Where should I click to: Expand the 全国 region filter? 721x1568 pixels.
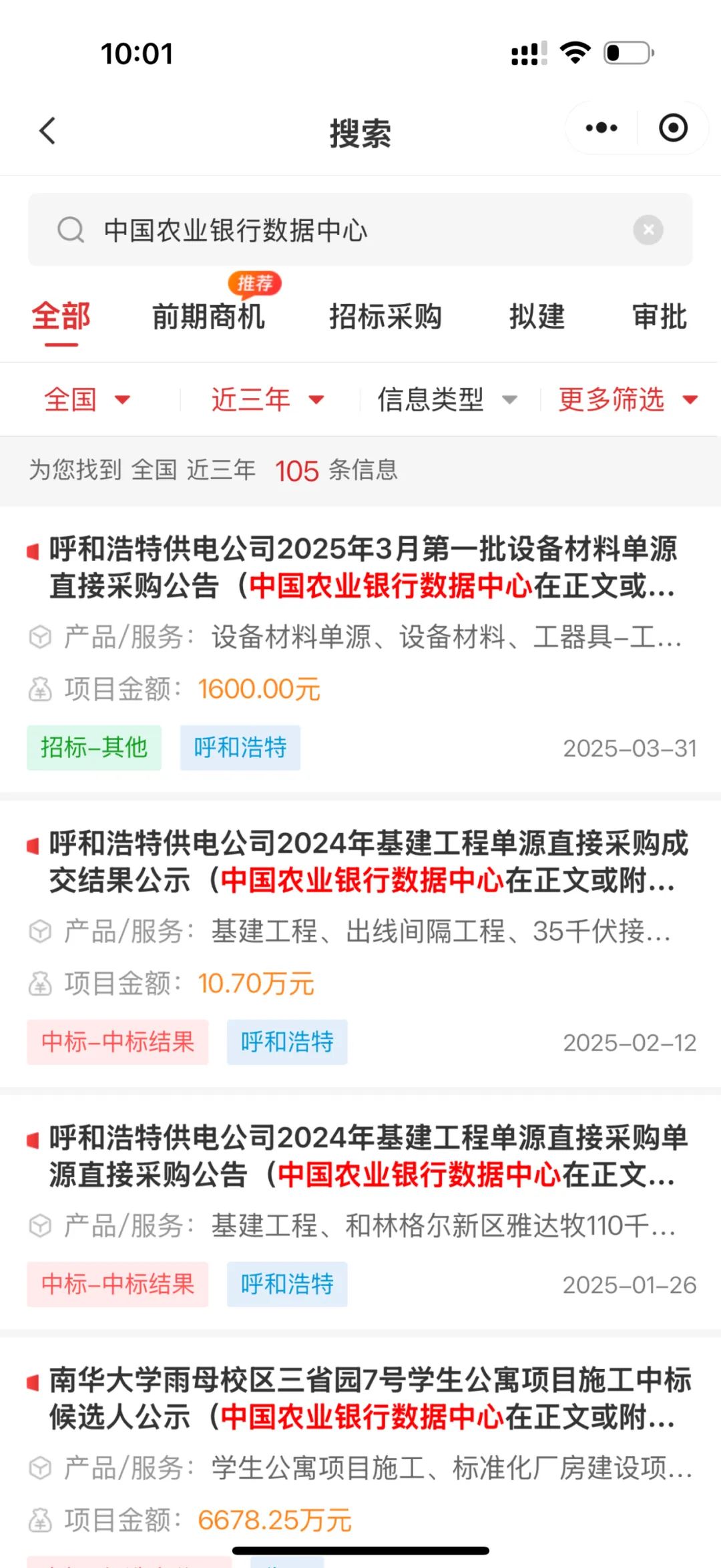point(87,399)
